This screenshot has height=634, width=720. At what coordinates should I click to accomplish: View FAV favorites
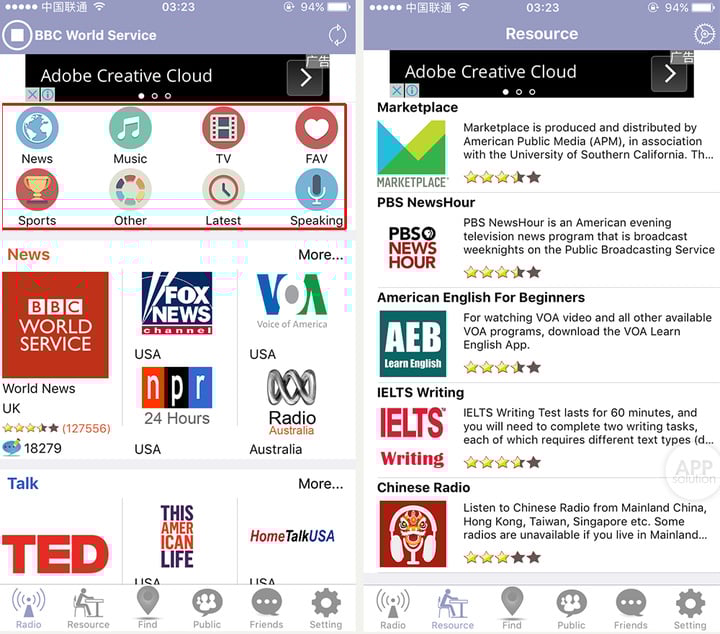coord(316,130)
